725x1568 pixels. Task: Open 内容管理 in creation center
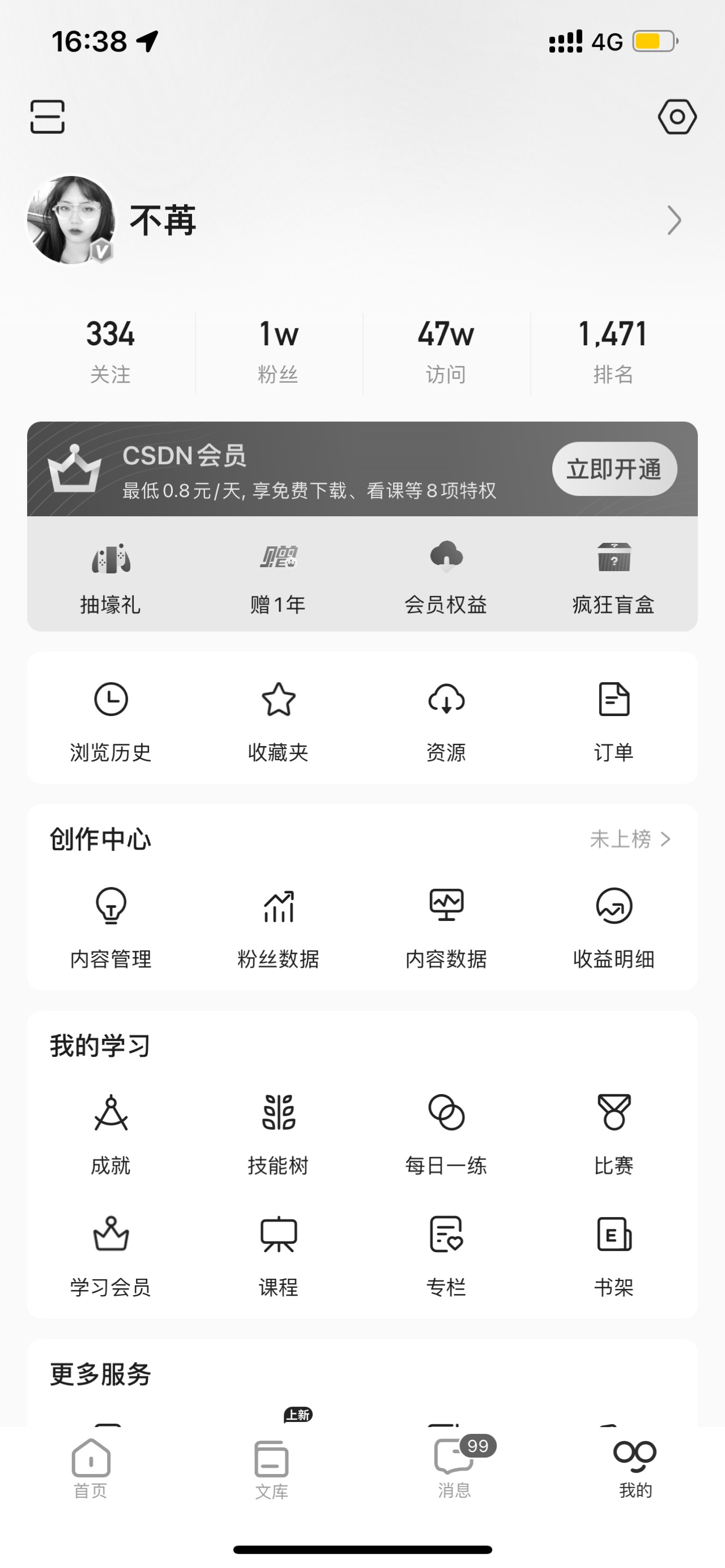click(110, 927)
